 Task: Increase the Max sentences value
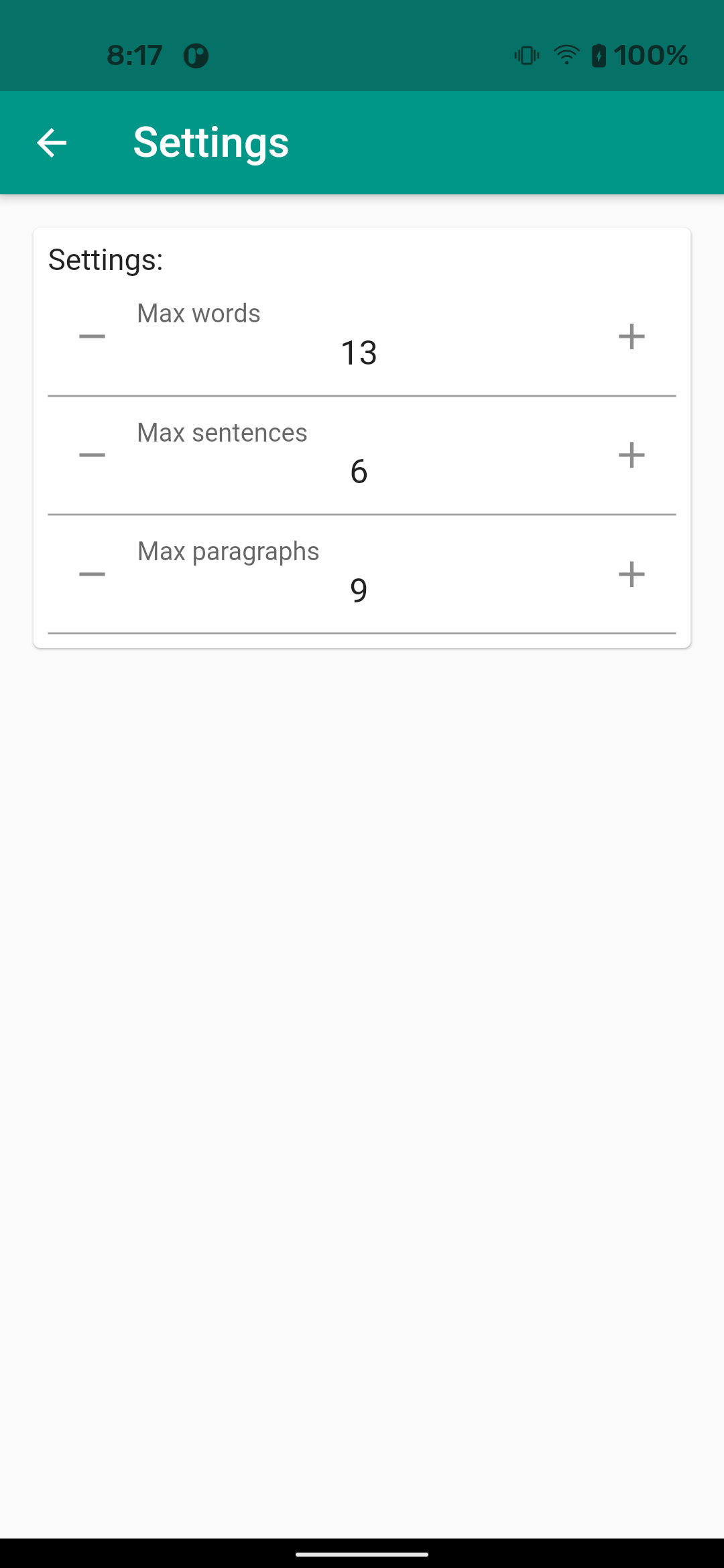pos(631,456)
